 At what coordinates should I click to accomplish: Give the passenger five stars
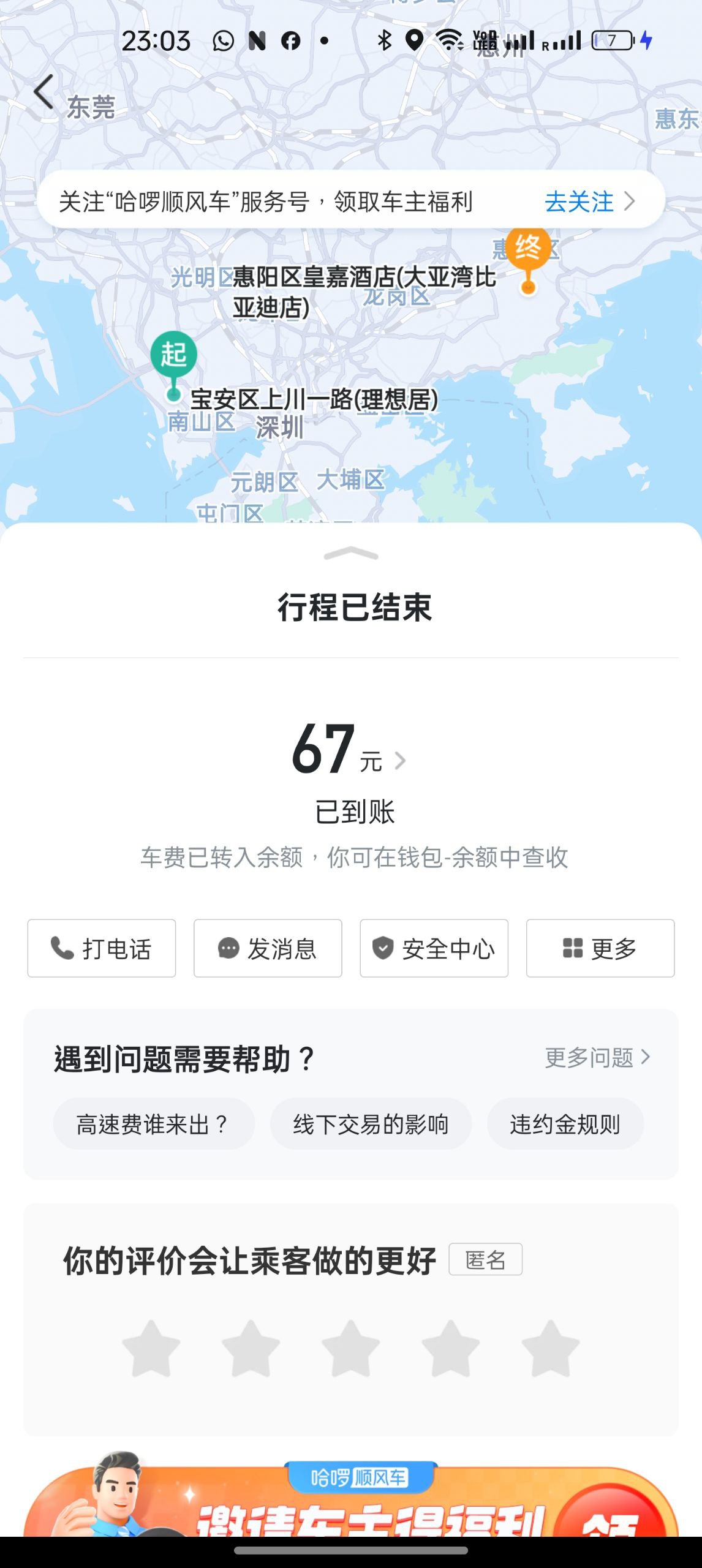550,1347
